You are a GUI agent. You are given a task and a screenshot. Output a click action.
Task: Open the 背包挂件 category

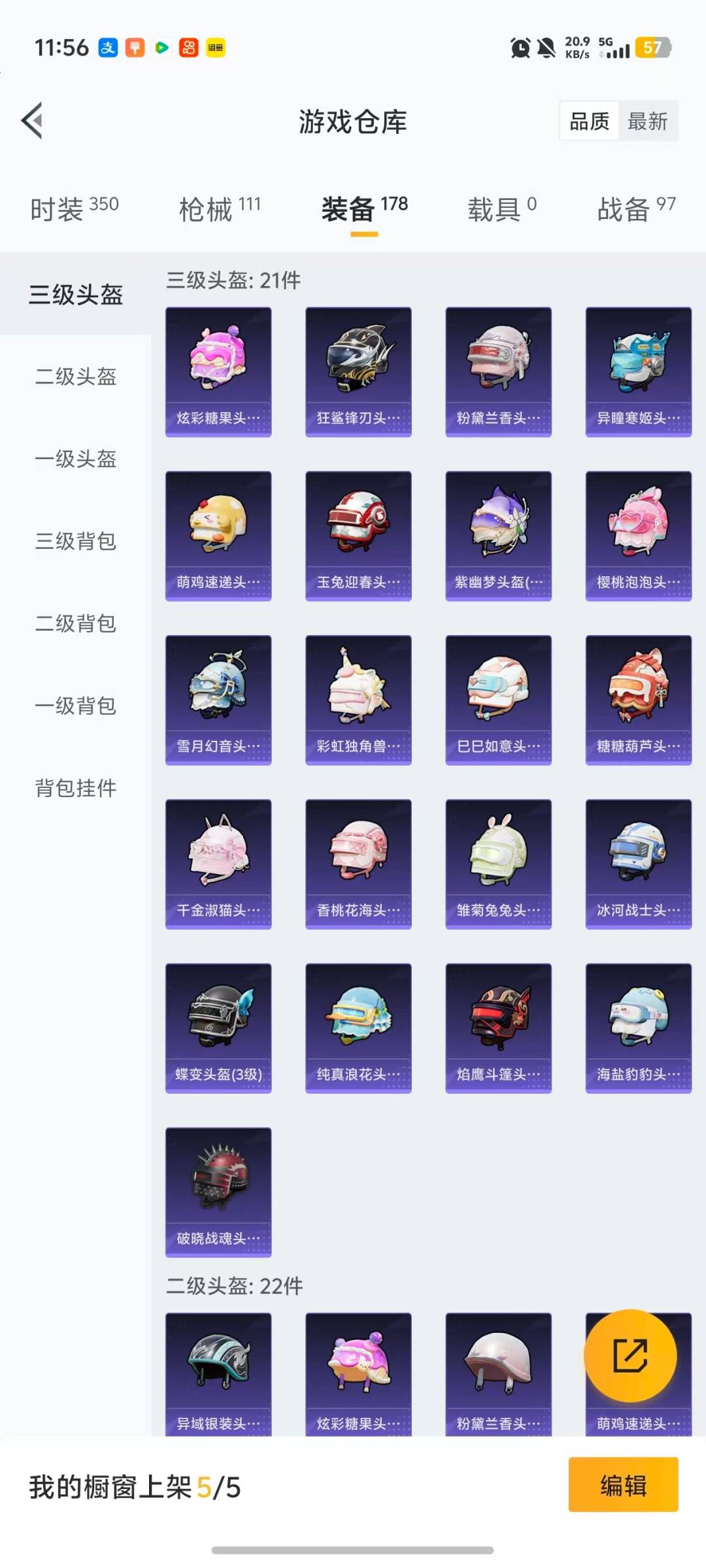coord(76,788)
